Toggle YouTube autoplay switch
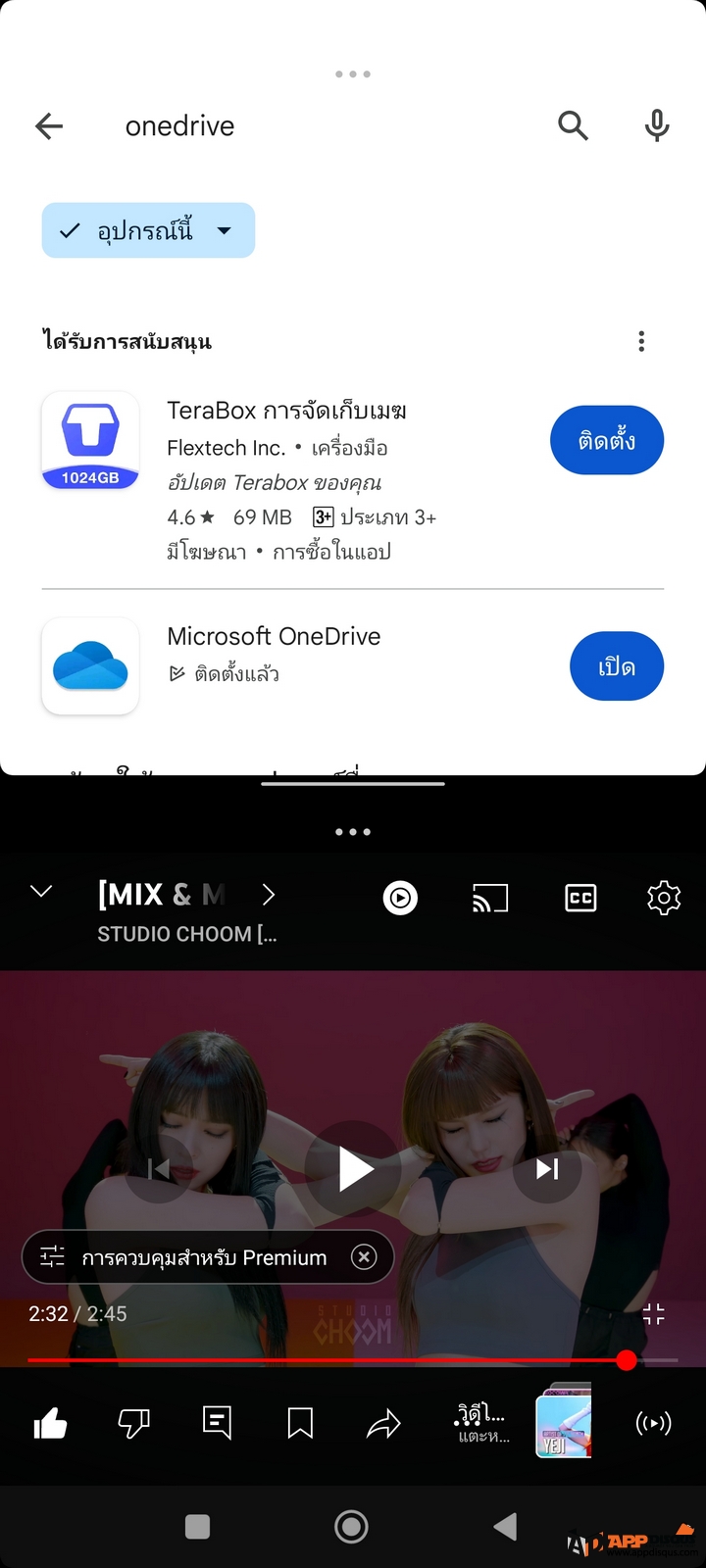This screenshot has width=706, height=1568. (x=400, y=898)
